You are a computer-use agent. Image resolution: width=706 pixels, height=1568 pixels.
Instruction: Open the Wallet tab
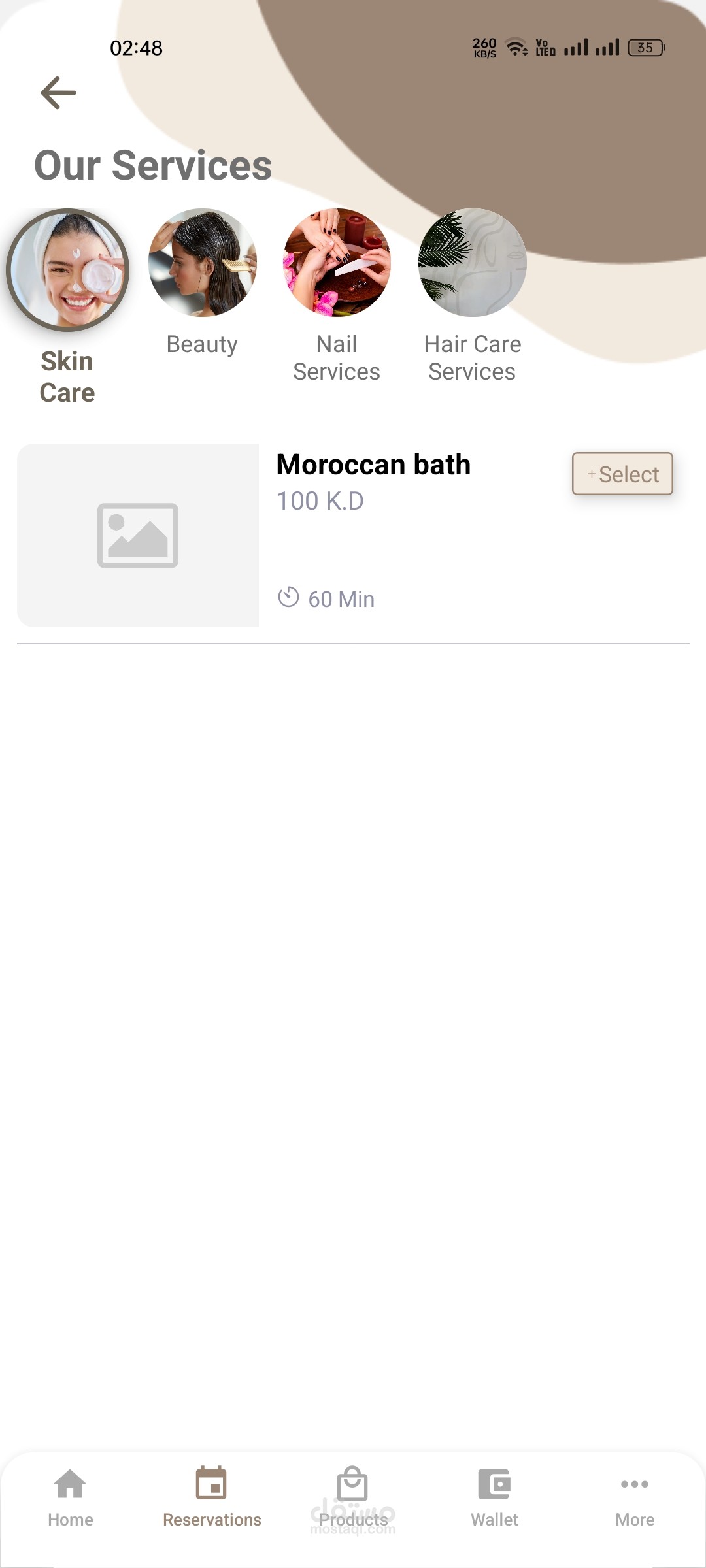[494, 1497]
